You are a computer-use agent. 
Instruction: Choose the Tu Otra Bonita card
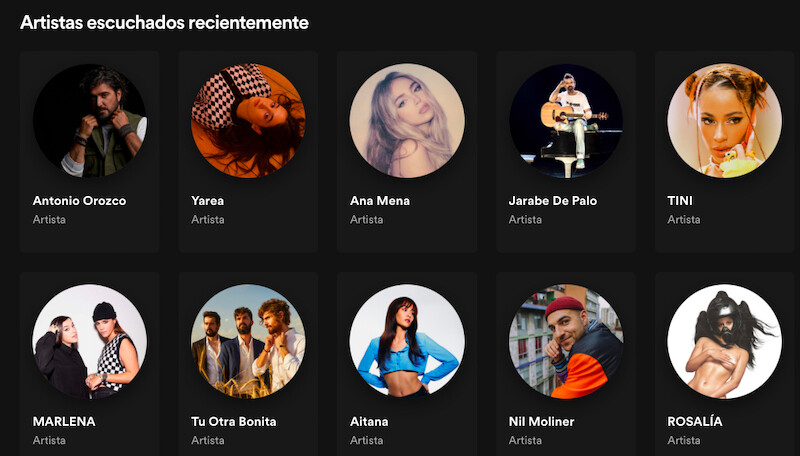click(248, 341)
